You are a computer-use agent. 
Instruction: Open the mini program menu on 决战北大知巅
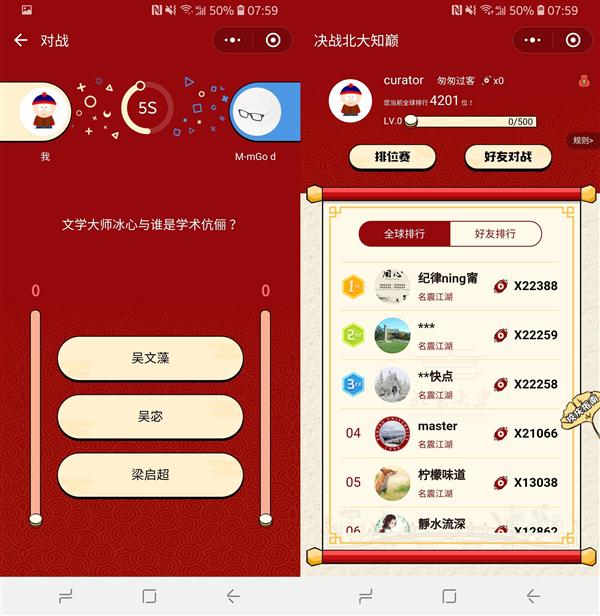point(533,40)
